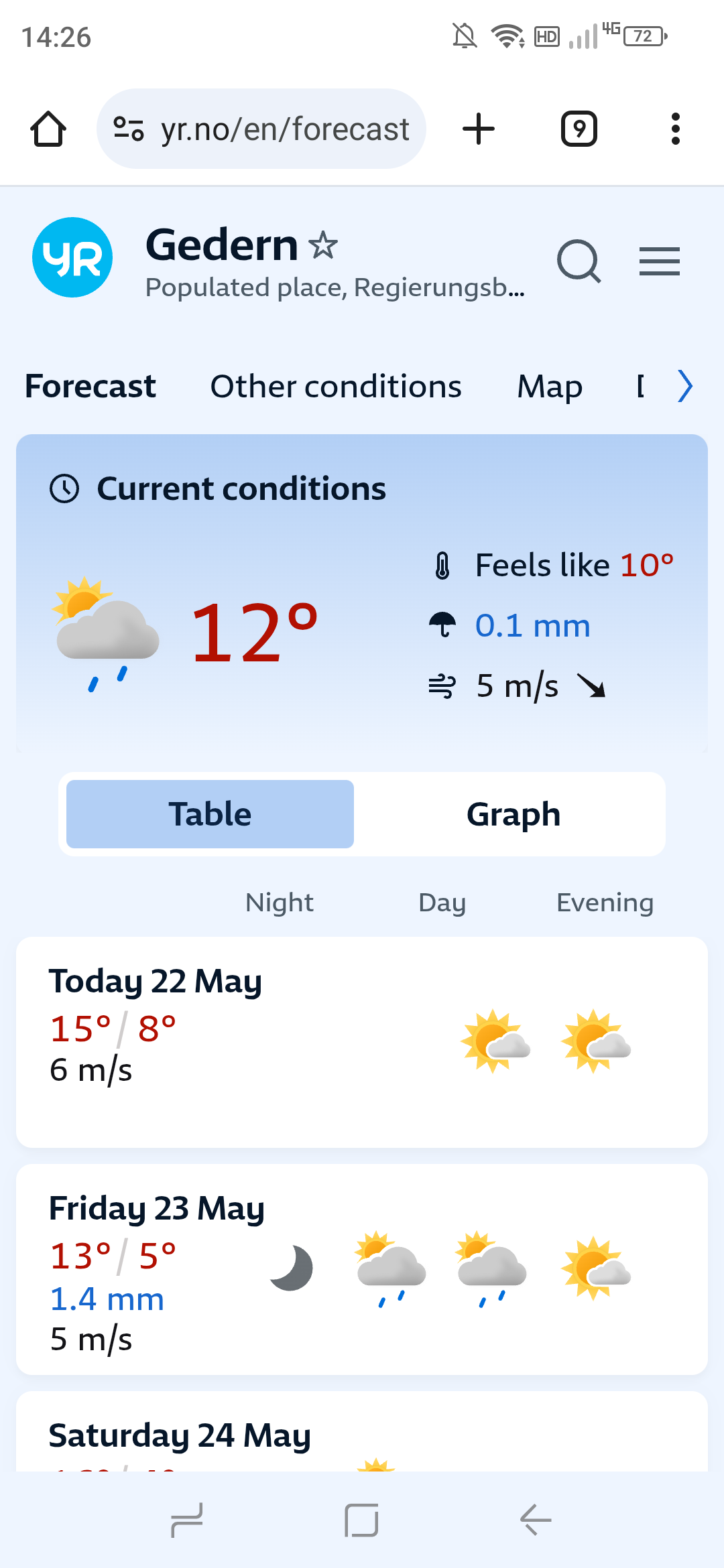
Task: Open a new browser tab
Action: click(x=479, y=129)
